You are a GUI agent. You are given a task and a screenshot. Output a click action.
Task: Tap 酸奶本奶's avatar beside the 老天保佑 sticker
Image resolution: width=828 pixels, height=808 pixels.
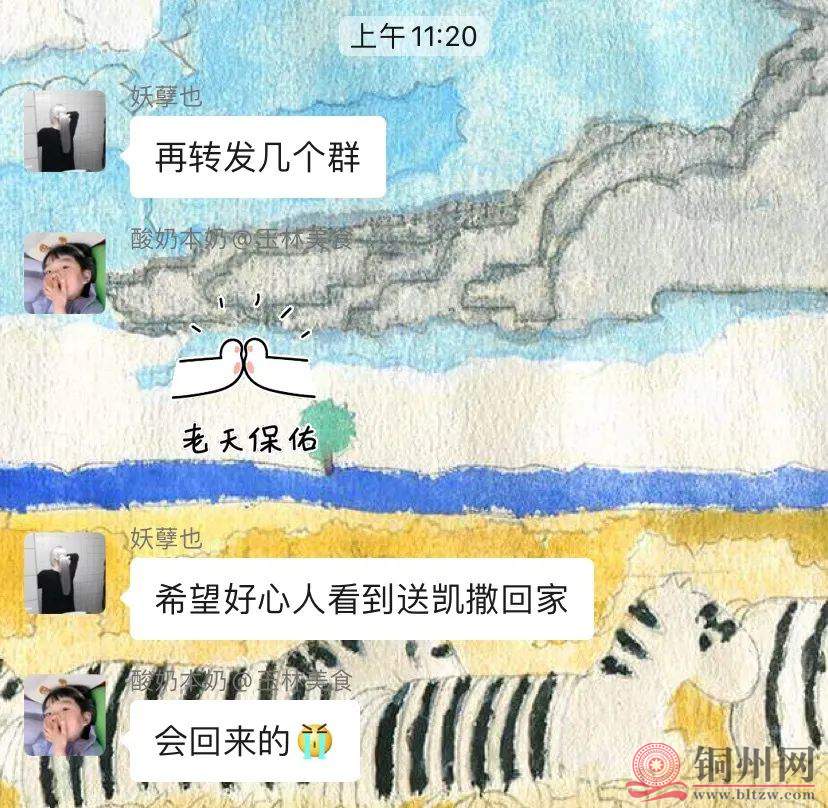pyautogui.click(x=64, y=274)
